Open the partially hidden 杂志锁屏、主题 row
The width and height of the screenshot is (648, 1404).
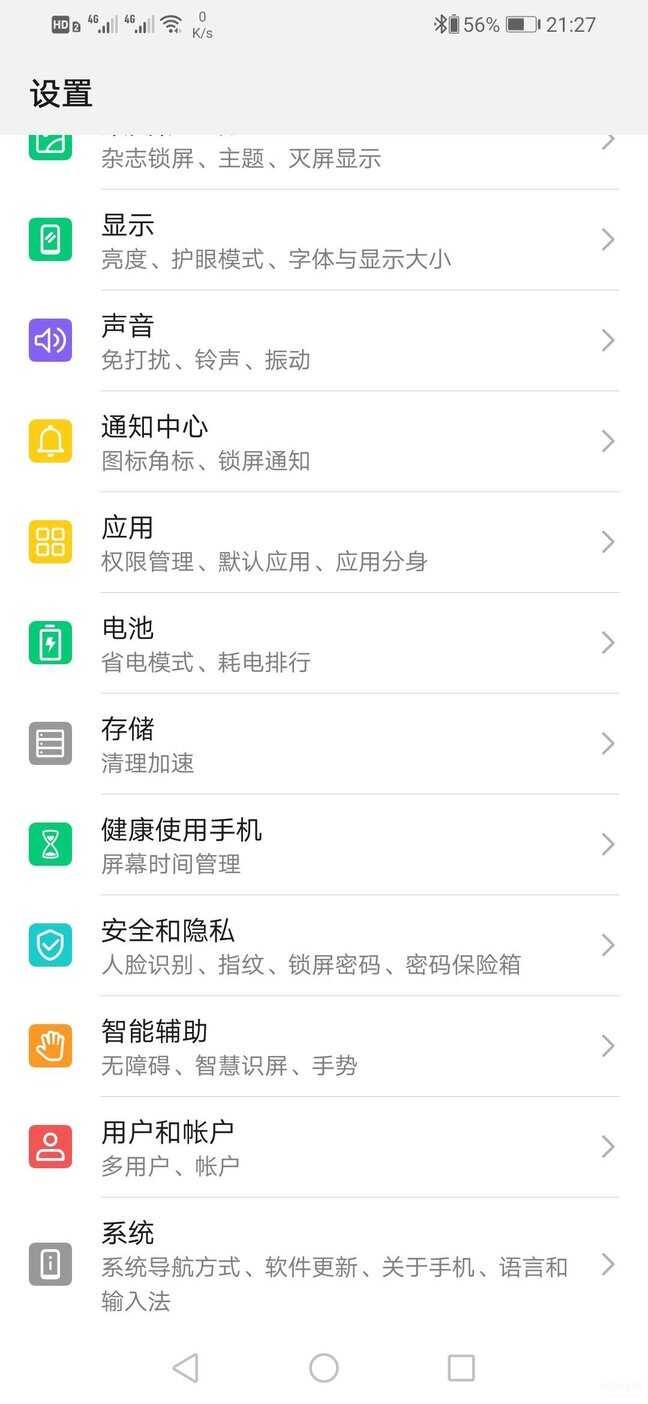pyautogui.click(x=324, y=162)
